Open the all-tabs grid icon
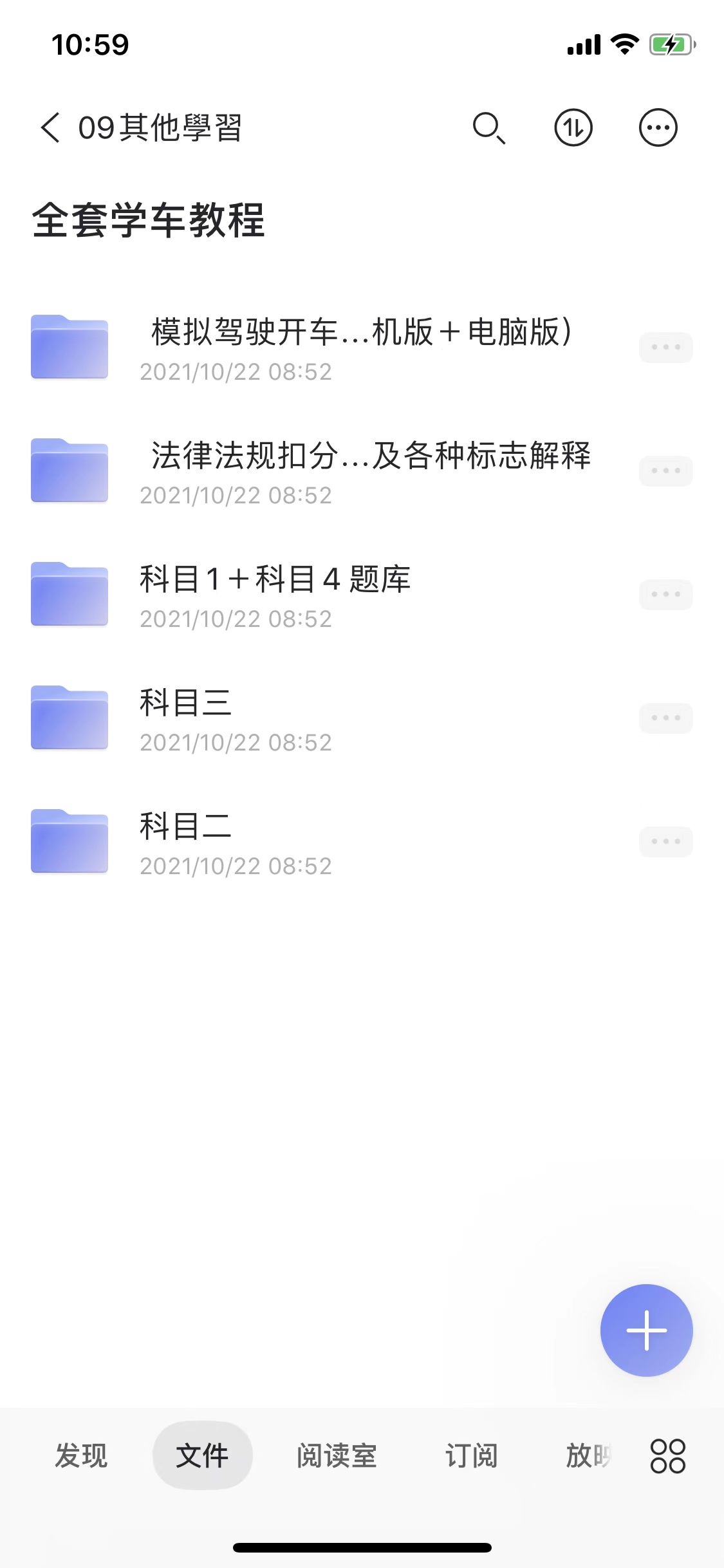The image size is (724, 1568). pos(667,1456)
